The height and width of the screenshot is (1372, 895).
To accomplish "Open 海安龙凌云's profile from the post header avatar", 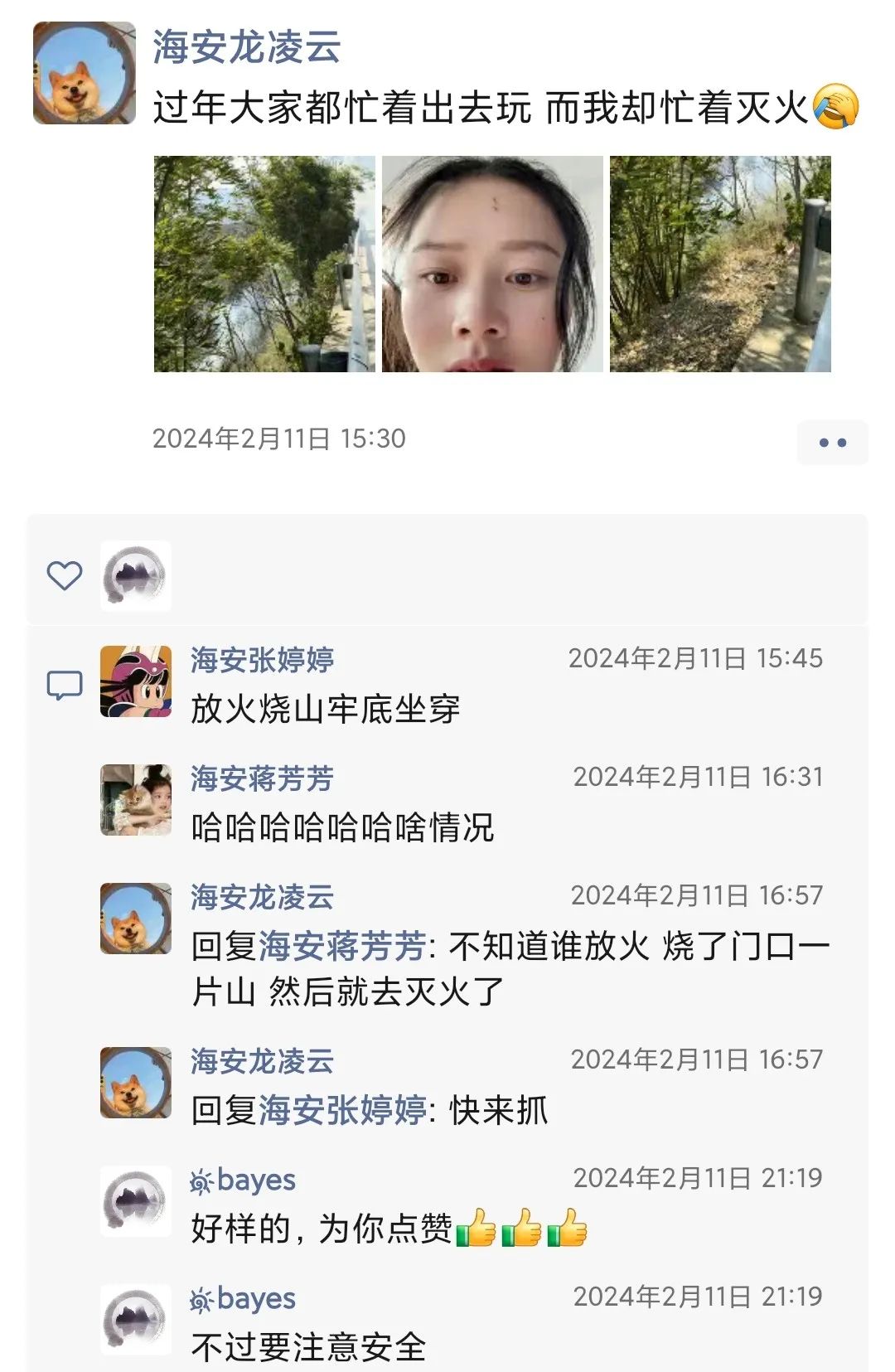I will [84, 73].
